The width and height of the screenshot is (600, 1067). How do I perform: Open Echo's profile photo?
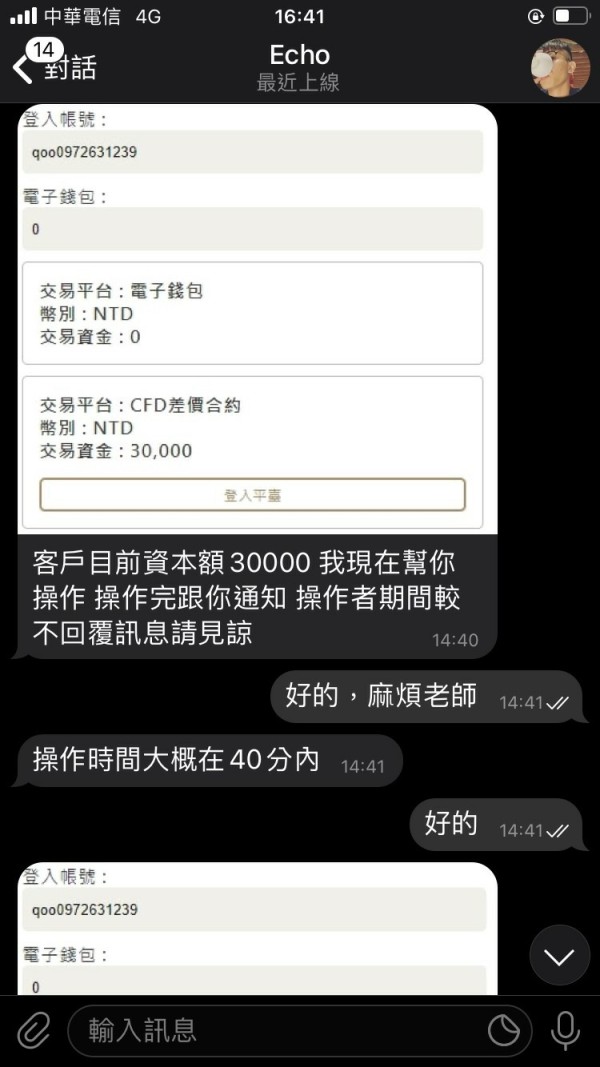(561, 67)
